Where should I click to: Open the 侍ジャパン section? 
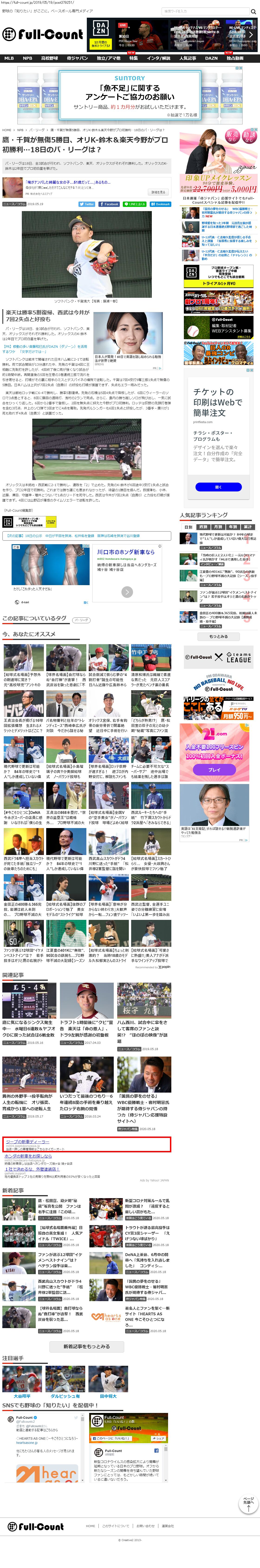(77, 58)
